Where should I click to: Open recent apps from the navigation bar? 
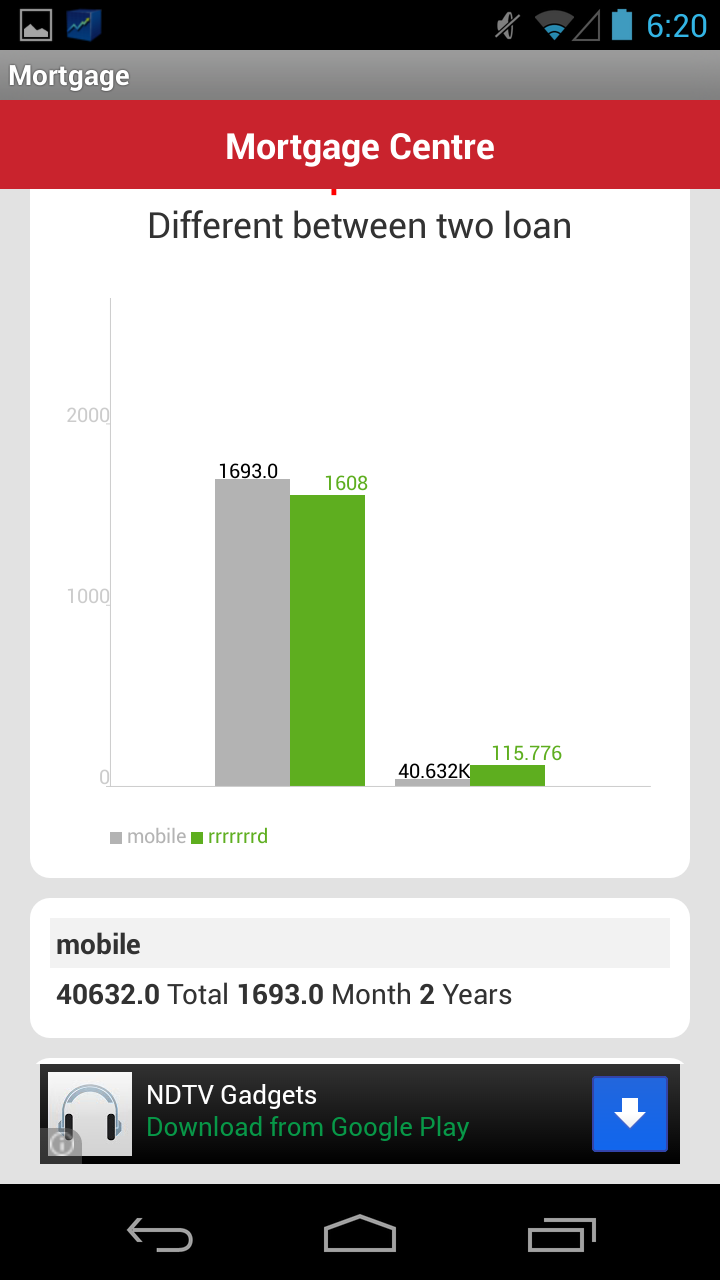coord(561,1233)
